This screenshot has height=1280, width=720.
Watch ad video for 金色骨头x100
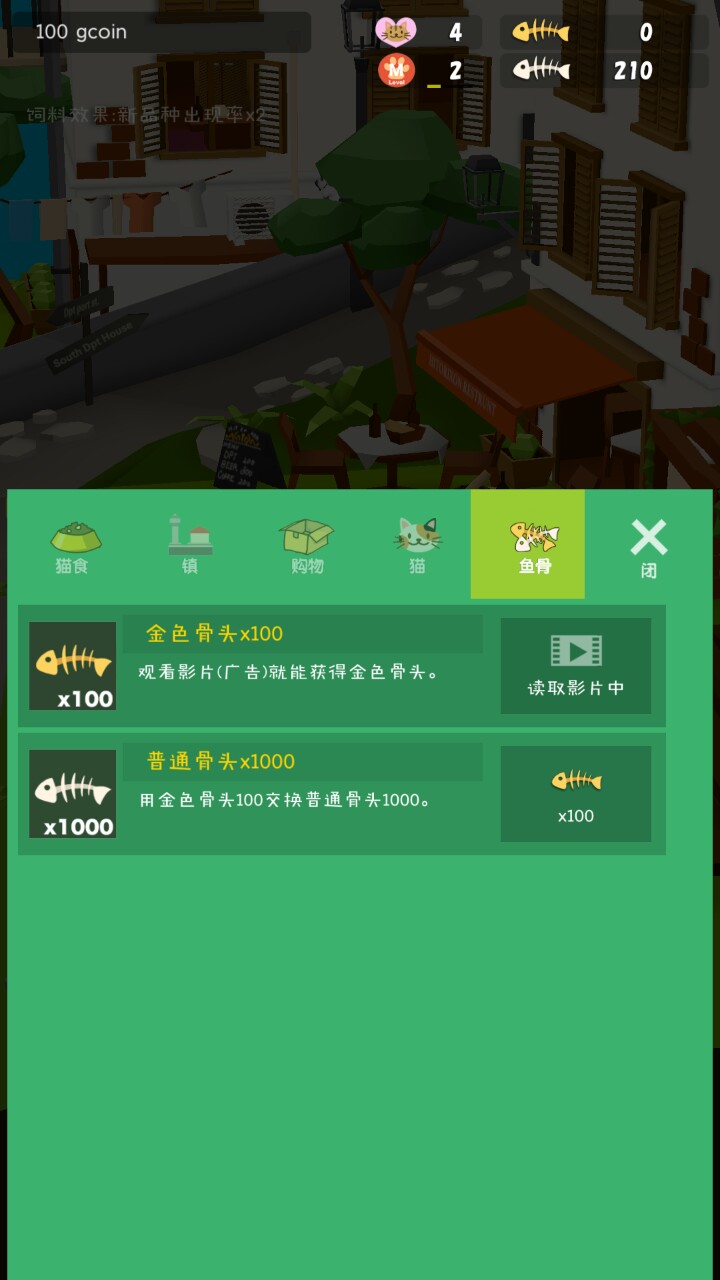575,666
